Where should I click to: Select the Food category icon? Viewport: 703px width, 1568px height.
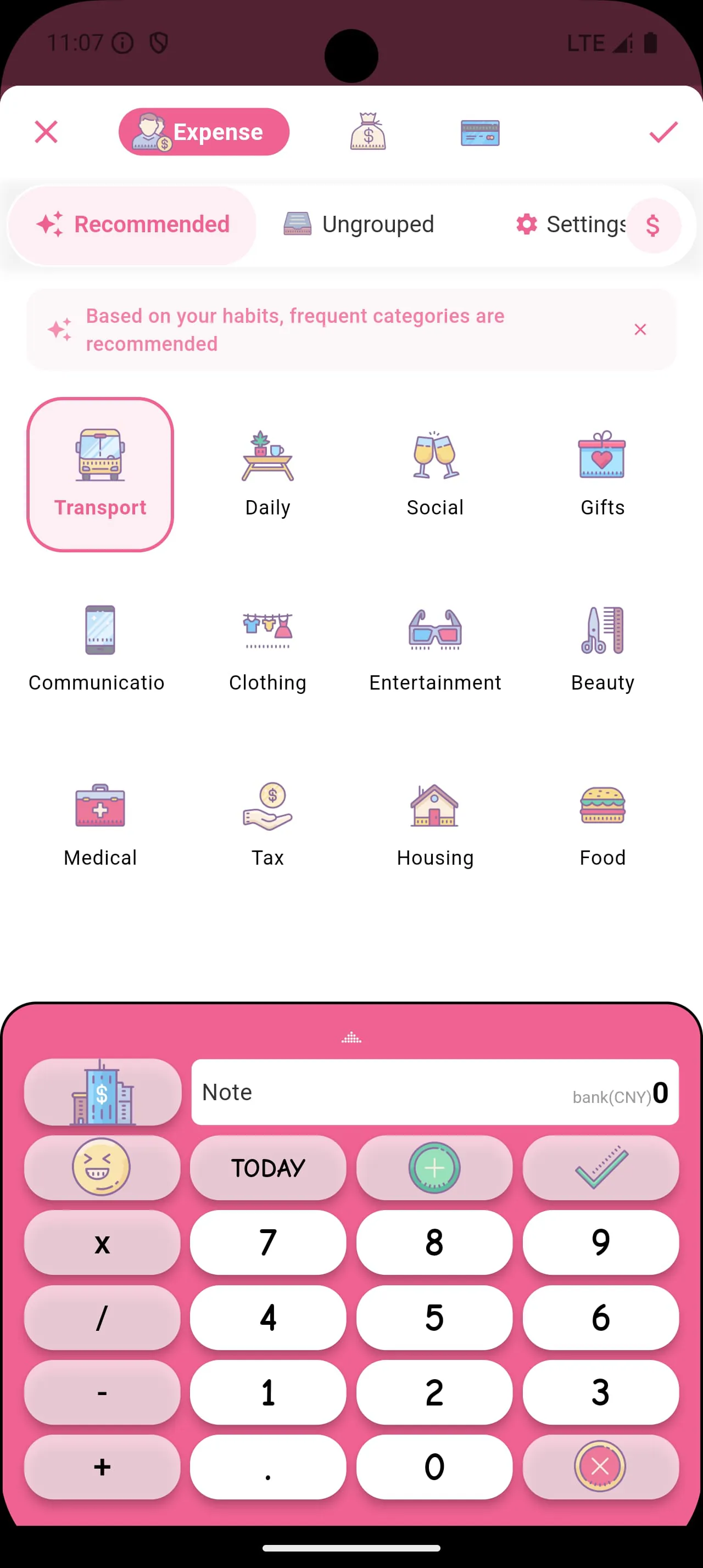pyautogui.click(x=602, y=808)
